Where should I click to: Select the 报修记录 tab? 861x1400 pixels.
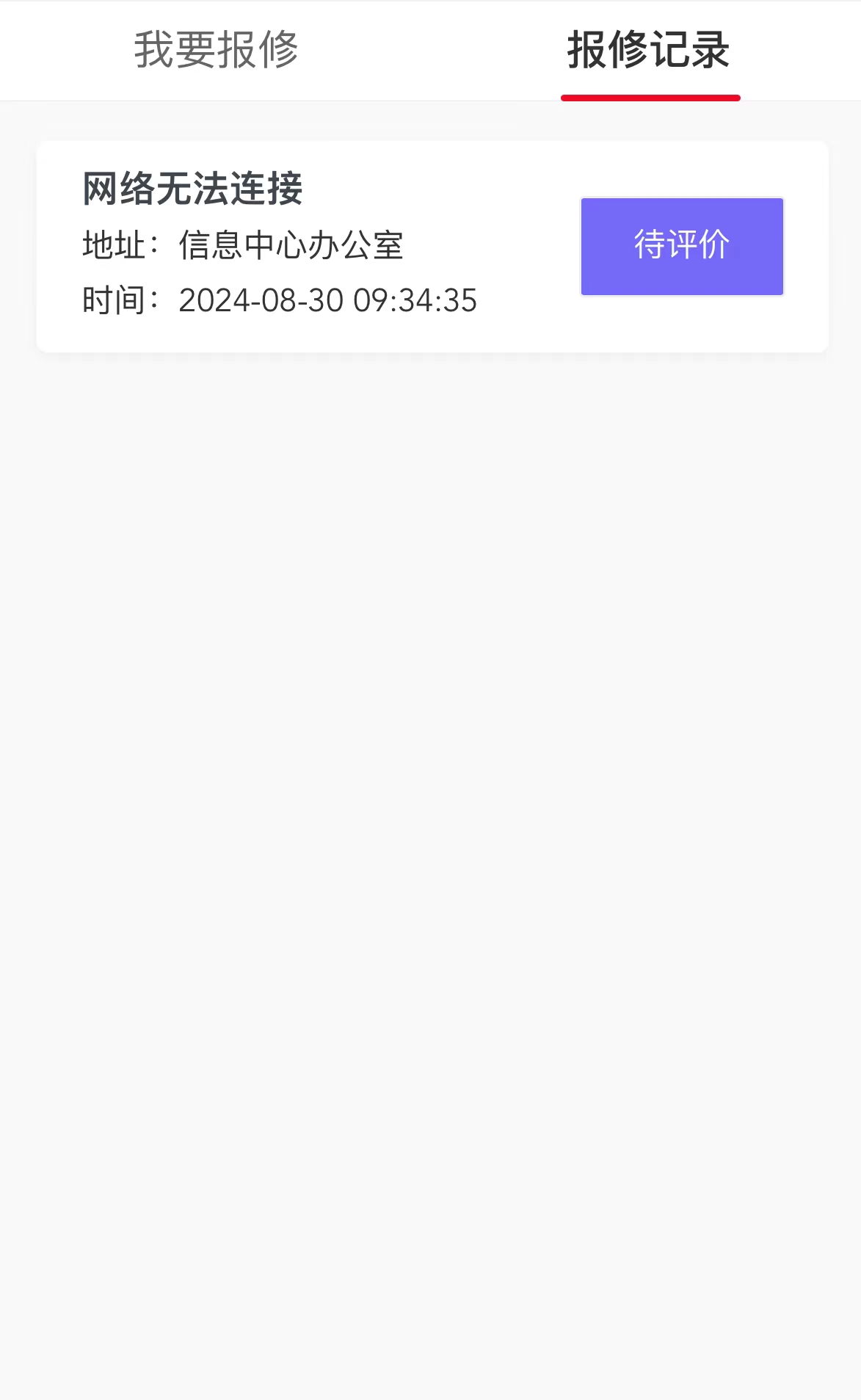(649, 50)
